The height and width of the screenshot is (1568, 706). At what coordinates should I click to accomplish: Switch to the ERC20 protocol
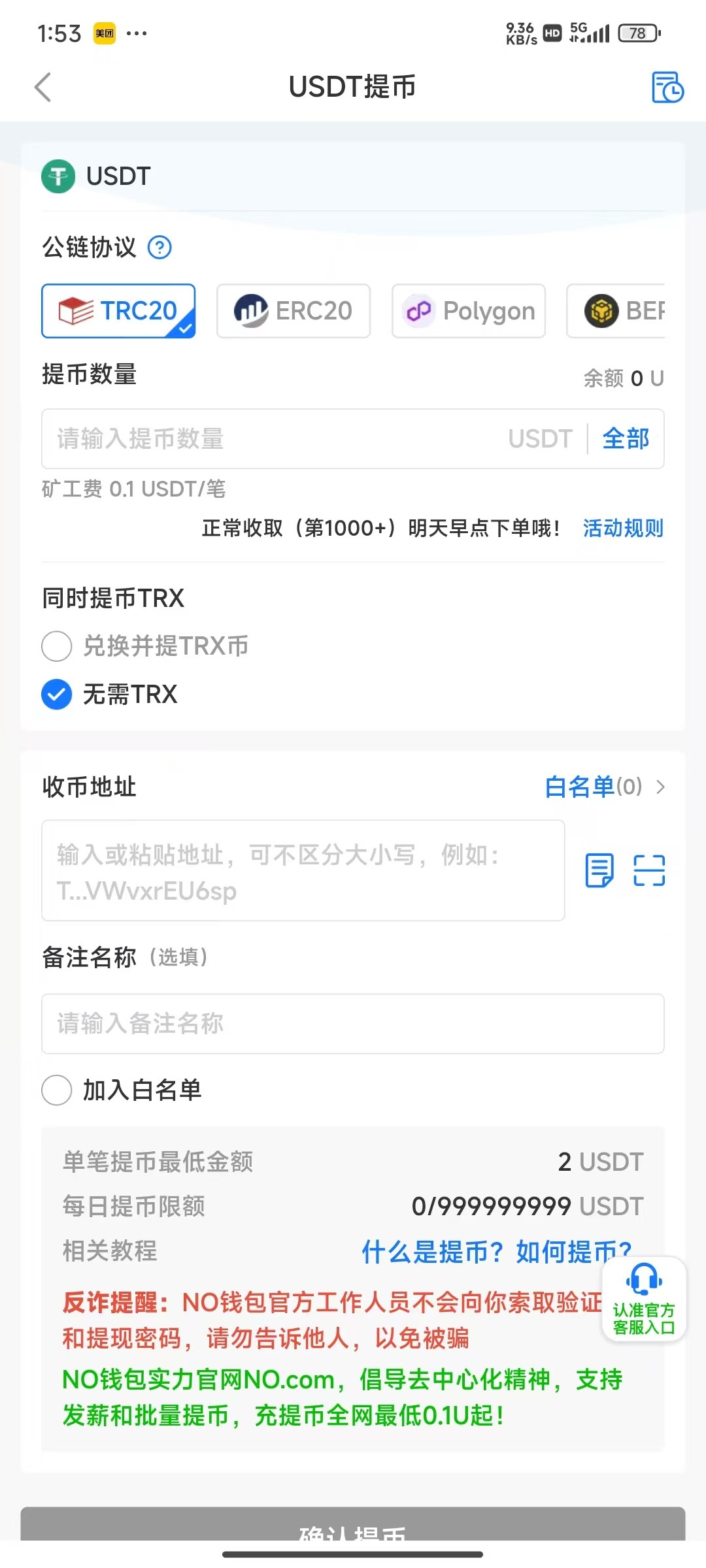pos(294,311)
